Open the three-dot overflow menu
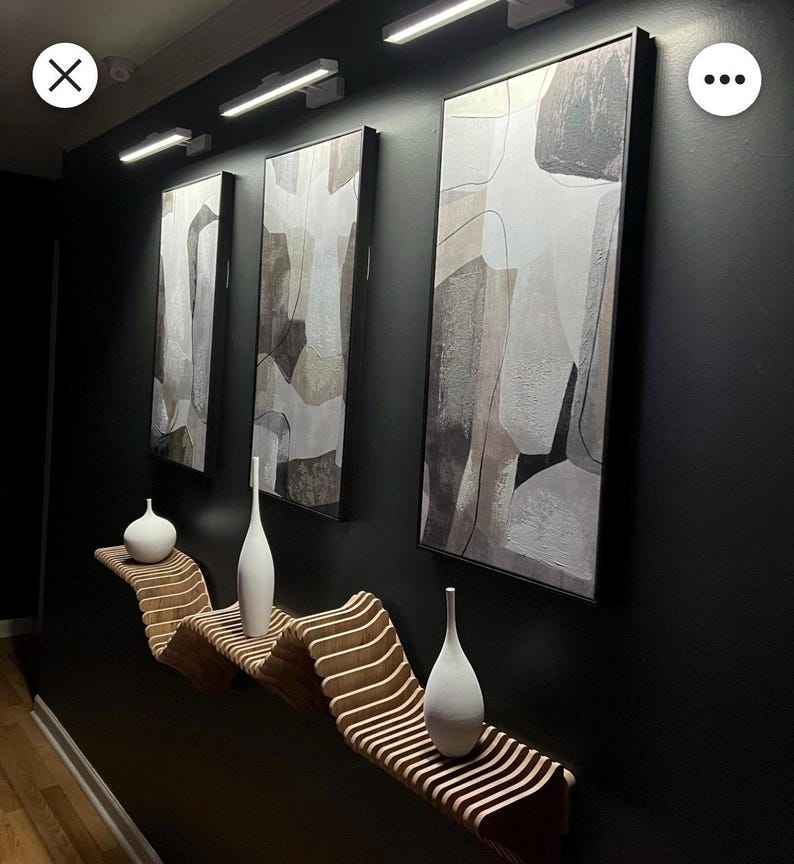Image resolution: width=794 pixels, height=864 pixels. (x=724, y=79)
